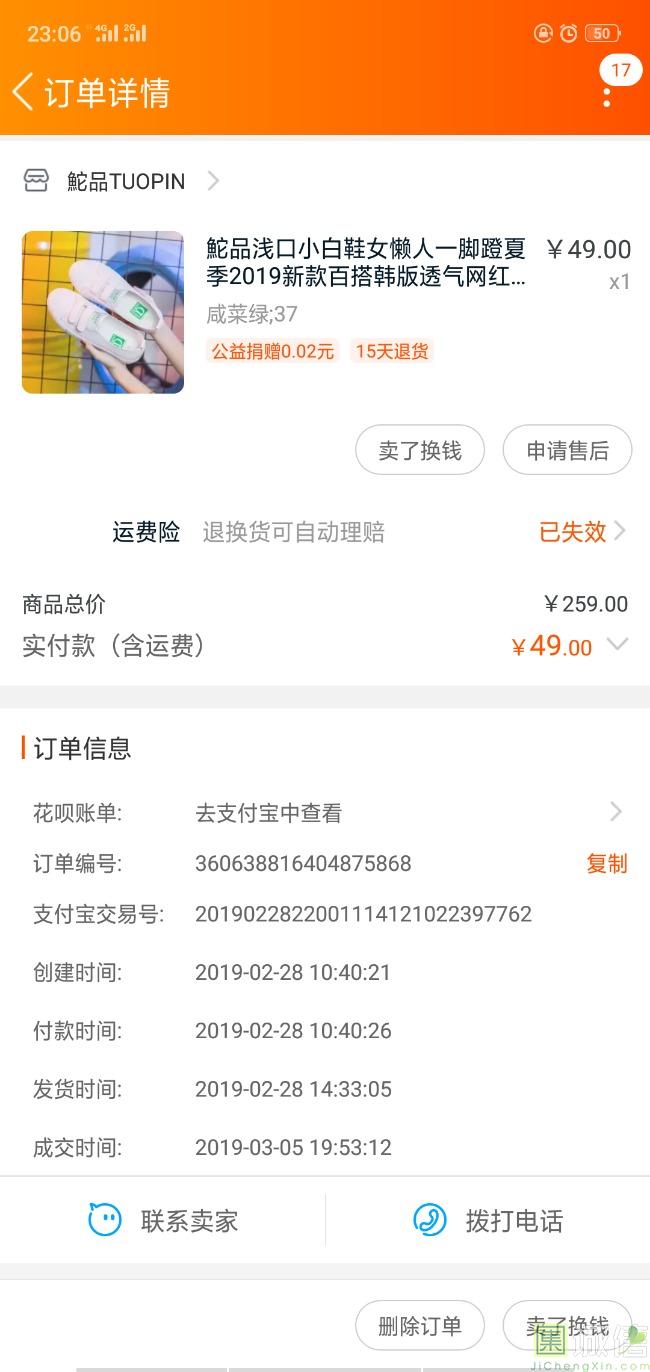
Task: Go back from the 订单详情 page
Action: [23, 92]
